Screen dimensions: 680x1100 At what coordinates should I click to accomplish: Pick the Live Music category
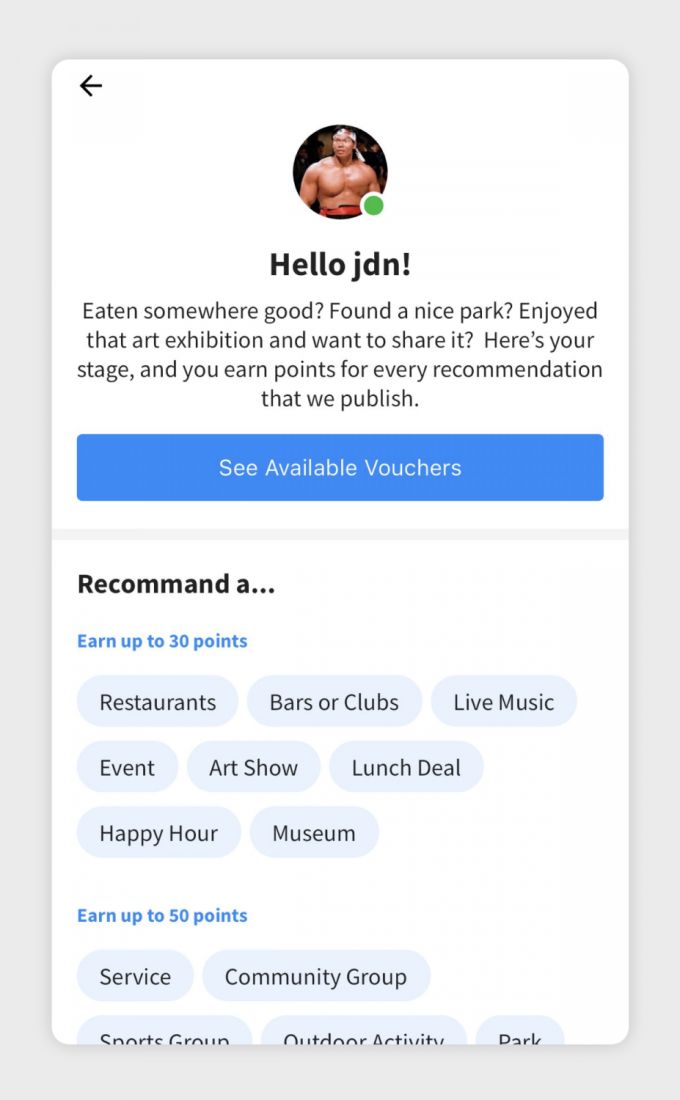click(503, 702)
